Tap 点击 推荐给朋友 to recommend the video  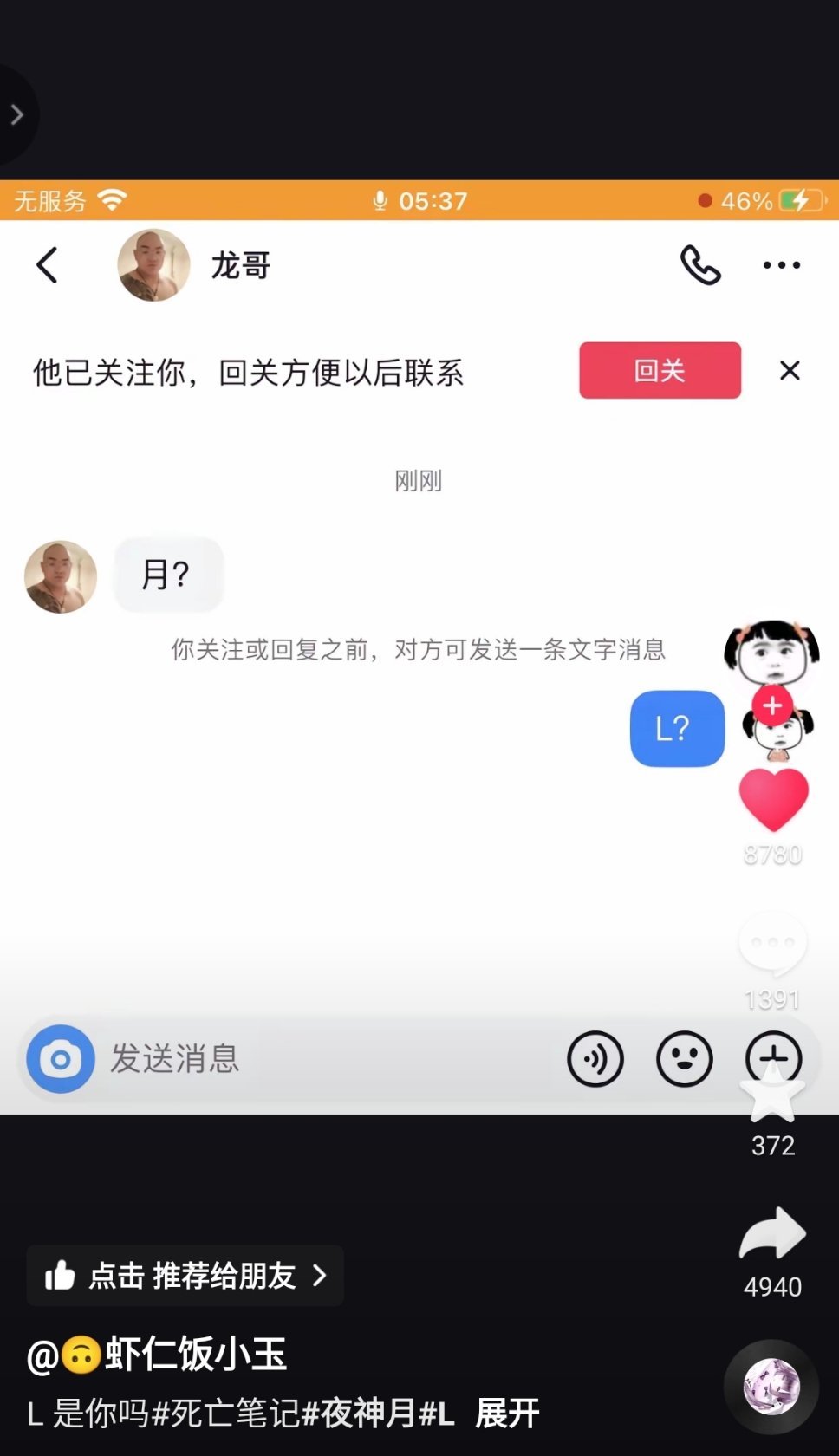[x=185, y=1276]
